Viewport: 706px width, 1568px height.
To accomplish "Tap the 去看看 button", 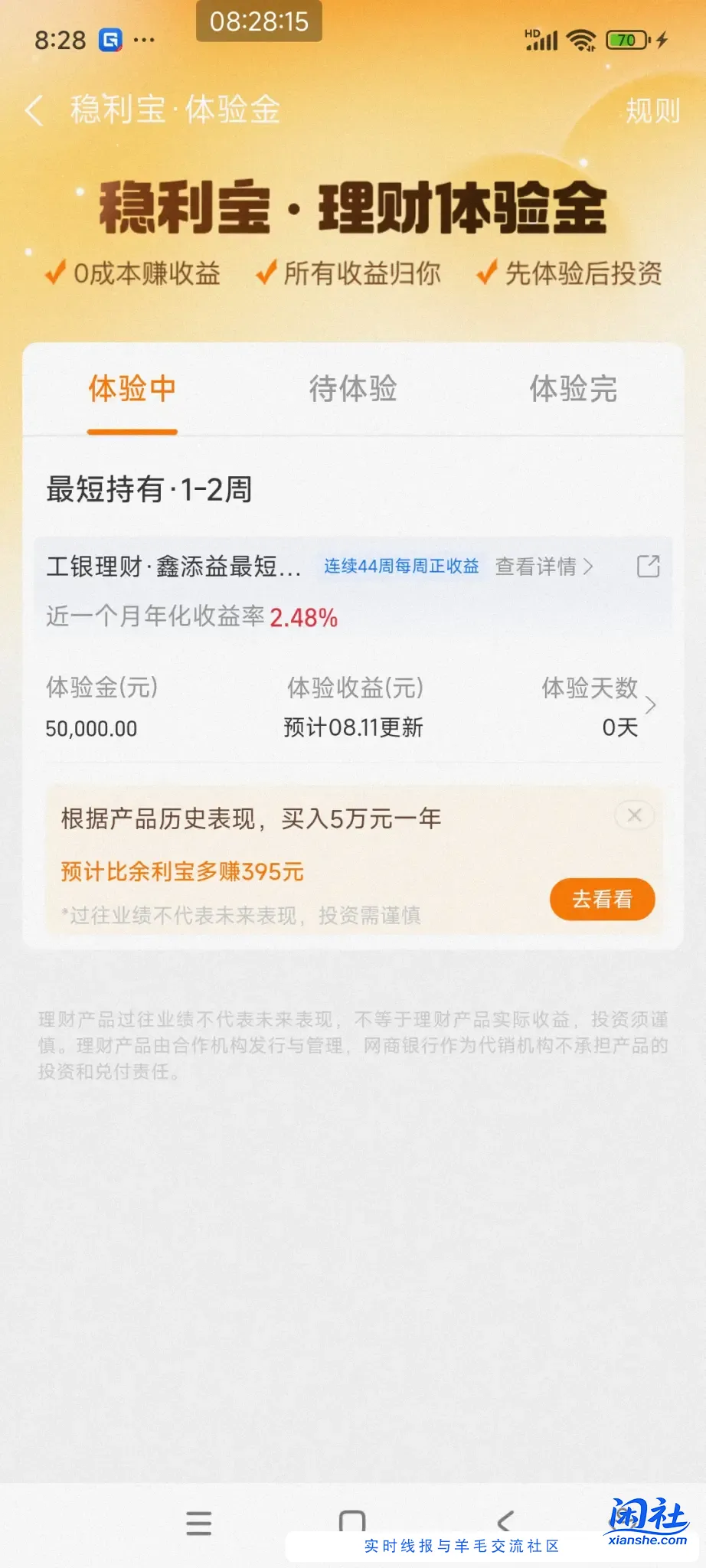I will tap(602, 900).
